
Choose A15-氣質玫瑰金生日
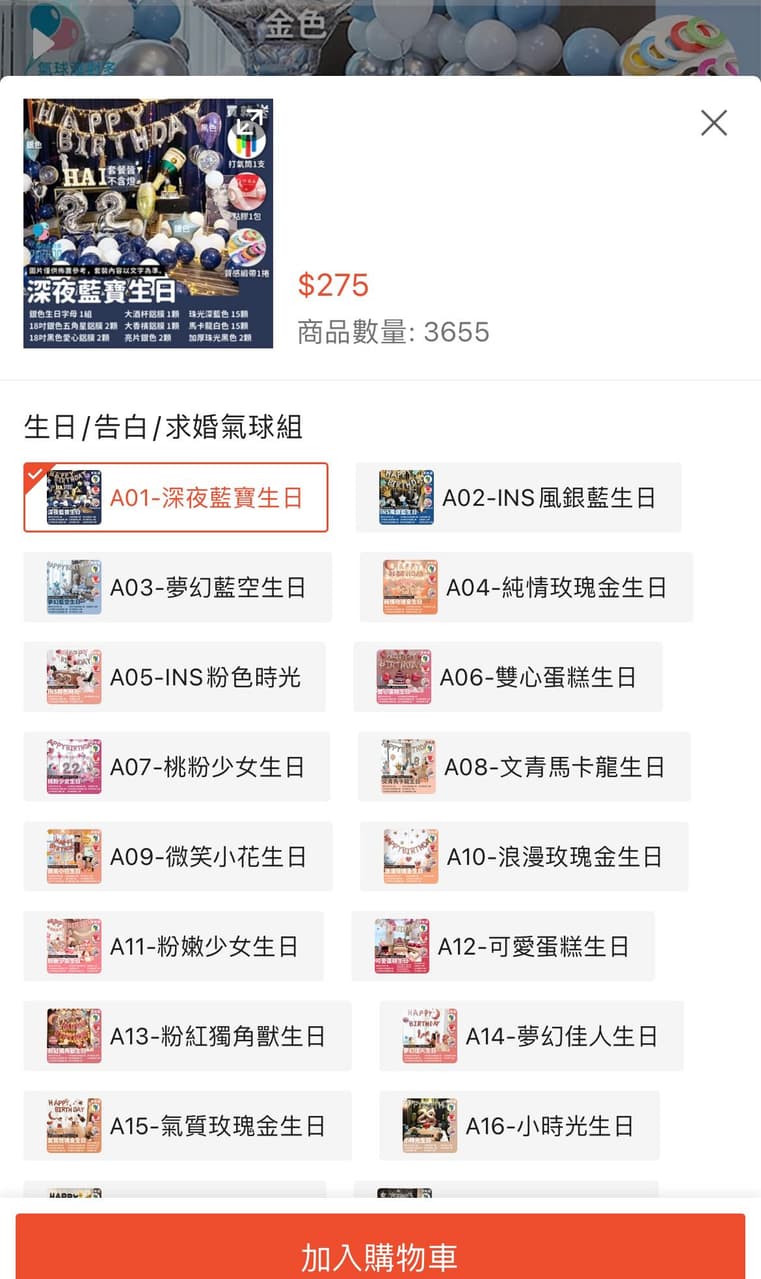tap(188, 1126)
